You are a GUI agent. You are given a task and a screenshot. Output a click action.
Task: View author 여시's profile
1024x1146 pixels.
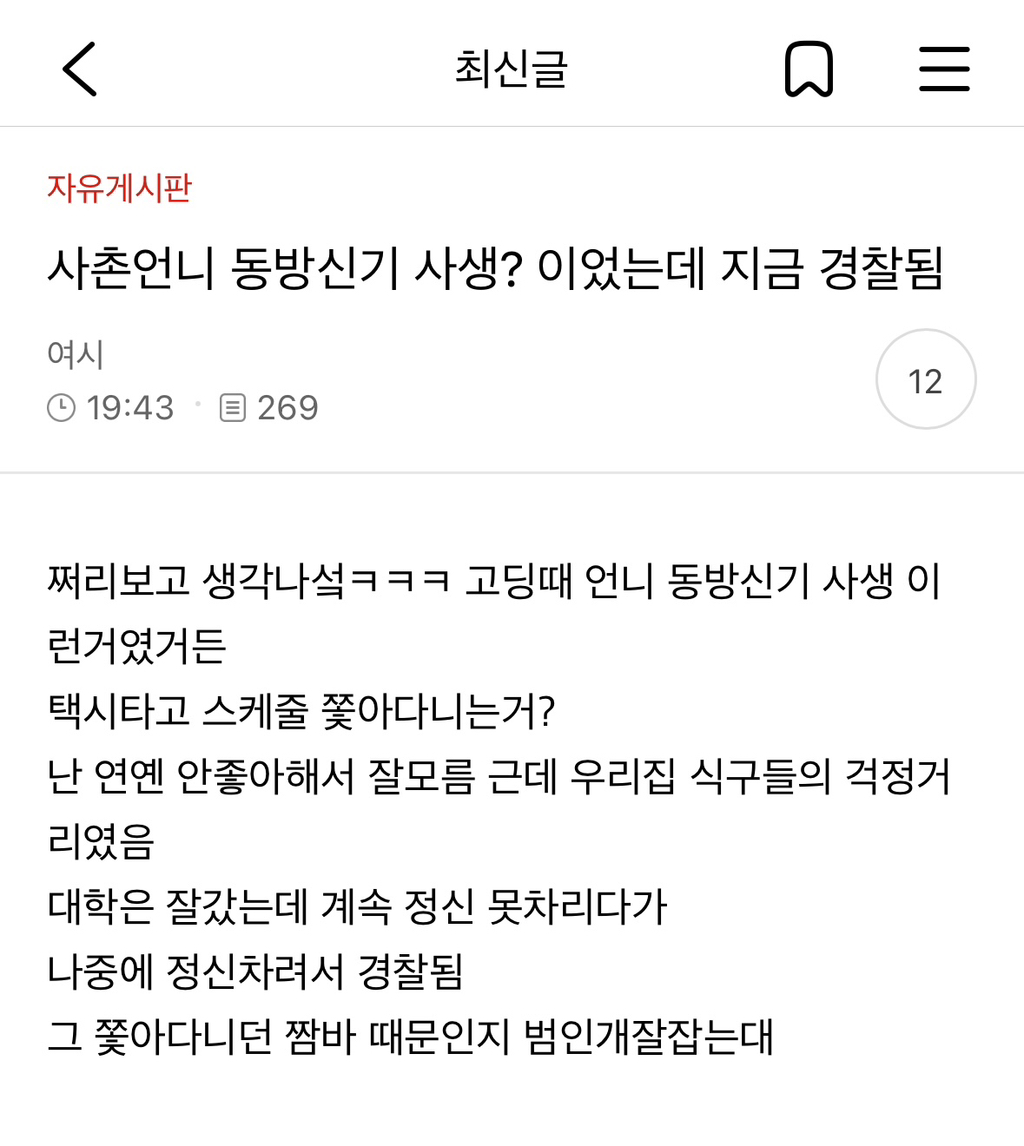pyautogui.click(x=75, y=354)
